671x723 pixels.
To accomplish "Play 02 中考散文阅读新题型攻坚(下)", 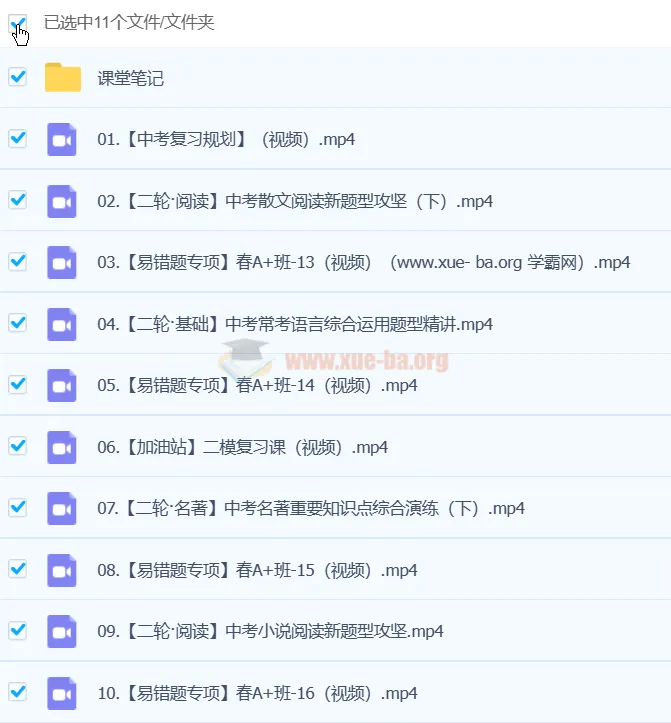I will [295, 201].
